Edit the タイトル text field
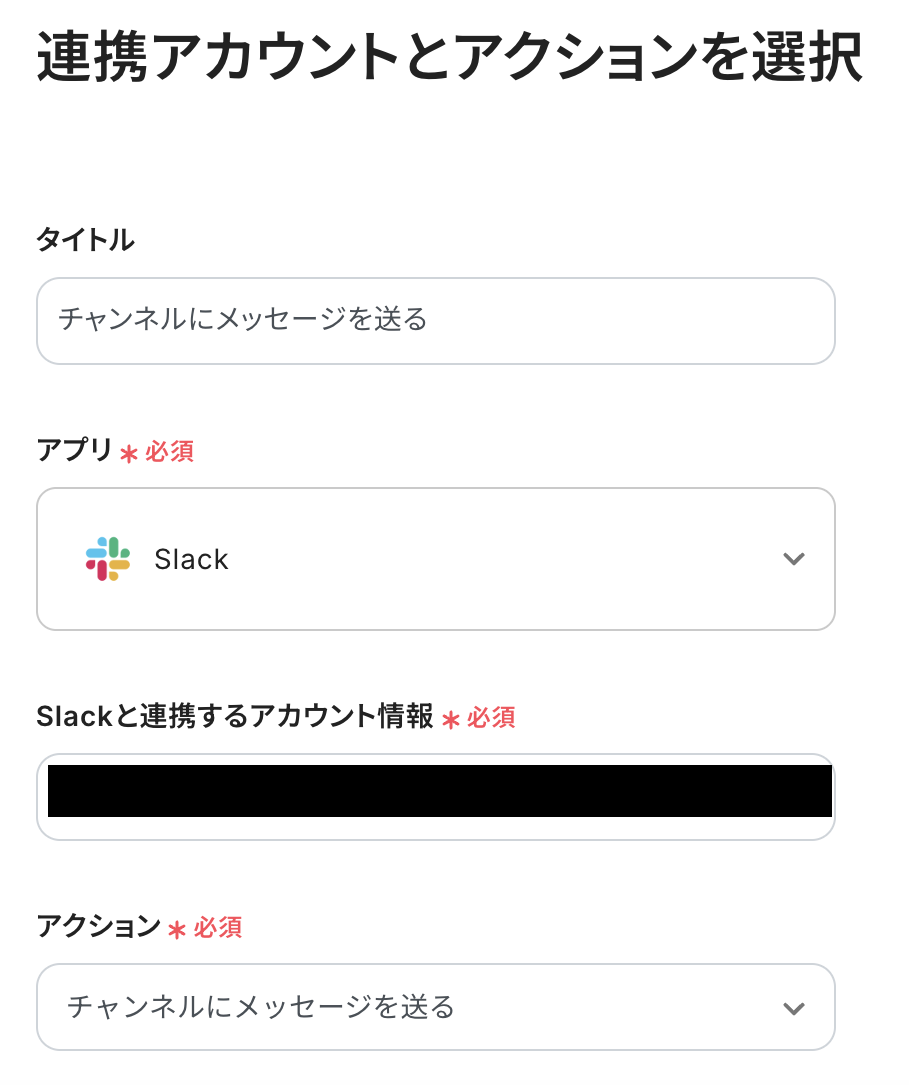The width and height of the screenshot is (909, 1085). point(435,320)
